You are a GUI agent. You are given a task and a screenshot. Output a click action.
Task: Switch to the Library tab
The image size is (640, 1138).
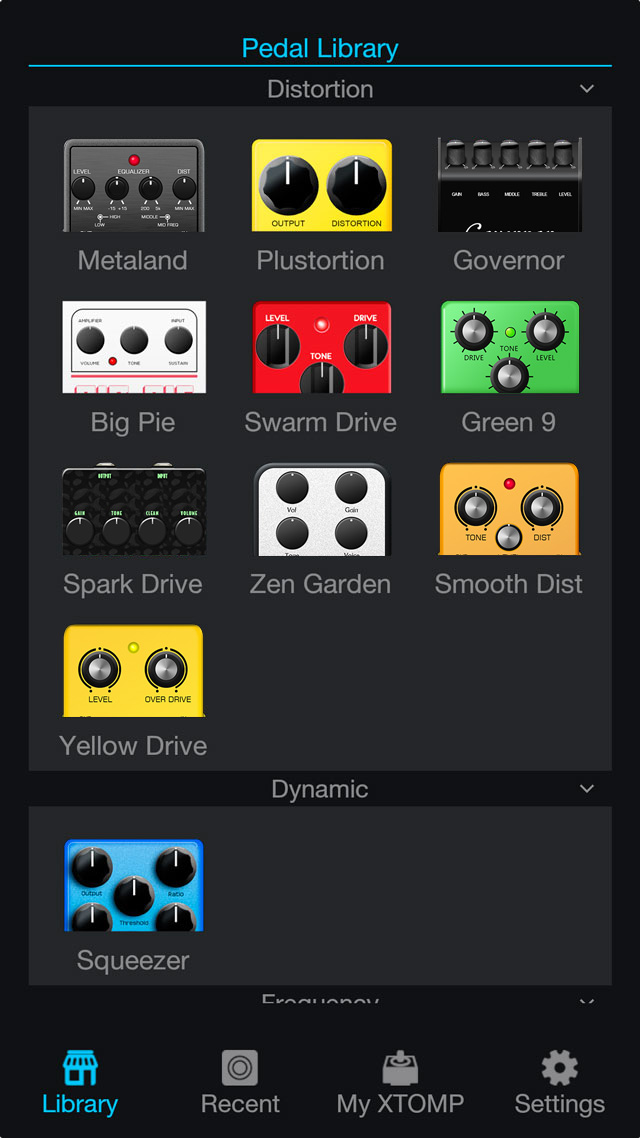(x=80, y=1083)
